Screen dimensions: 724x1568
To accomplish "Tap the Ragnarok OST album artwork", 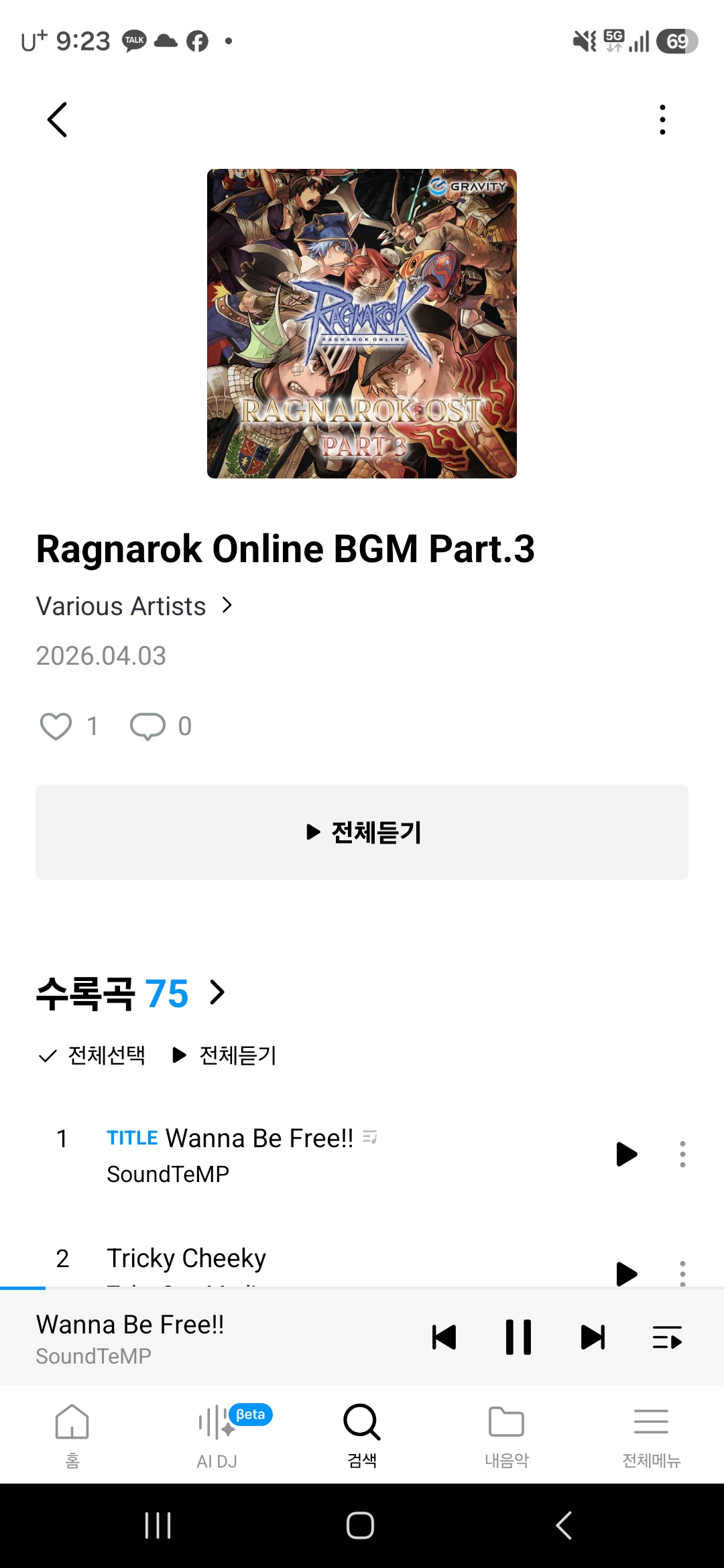I will (x=361, y=322).
